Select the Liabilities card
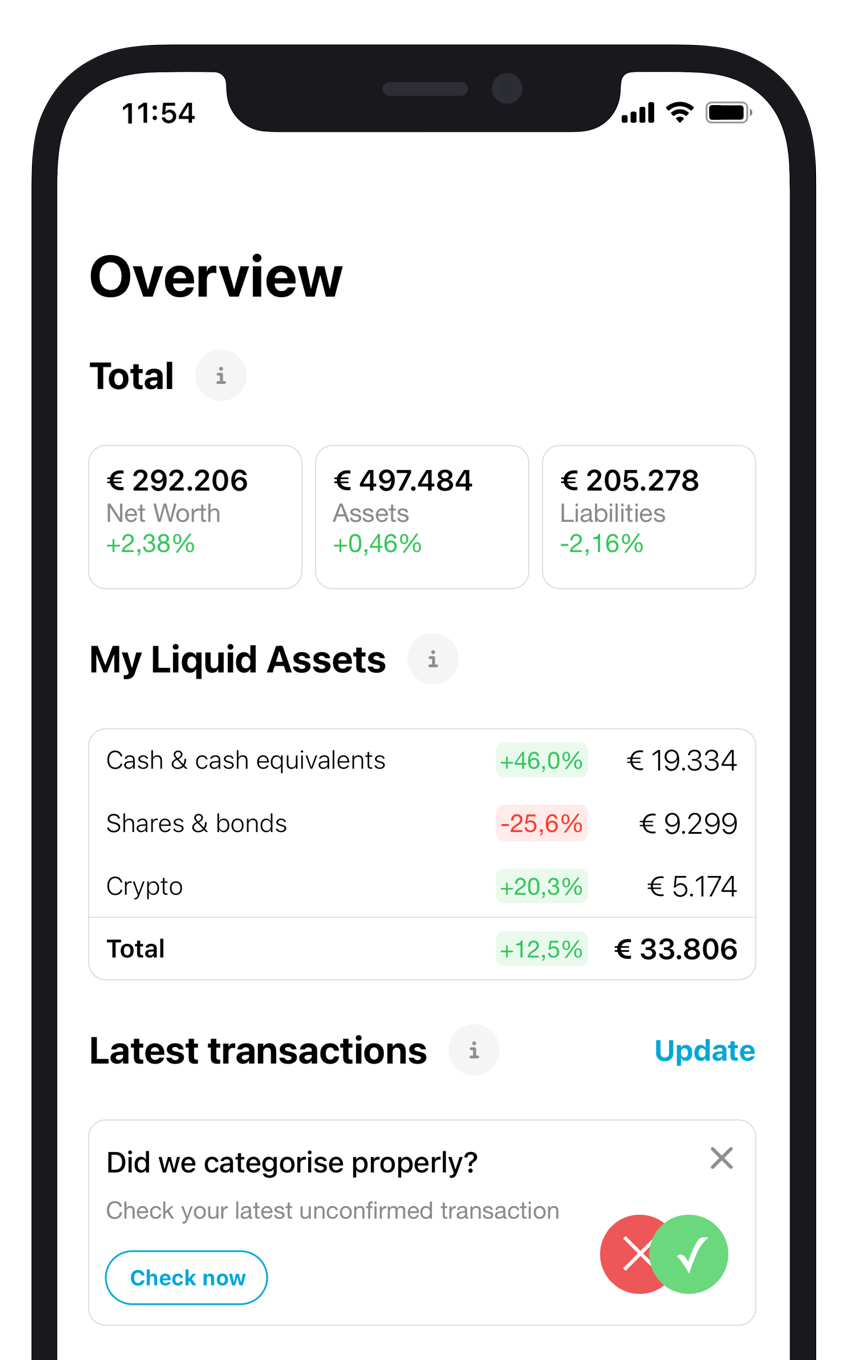Image resolution: width=848 pixels, height=1360 pixels. coord(648,517)
